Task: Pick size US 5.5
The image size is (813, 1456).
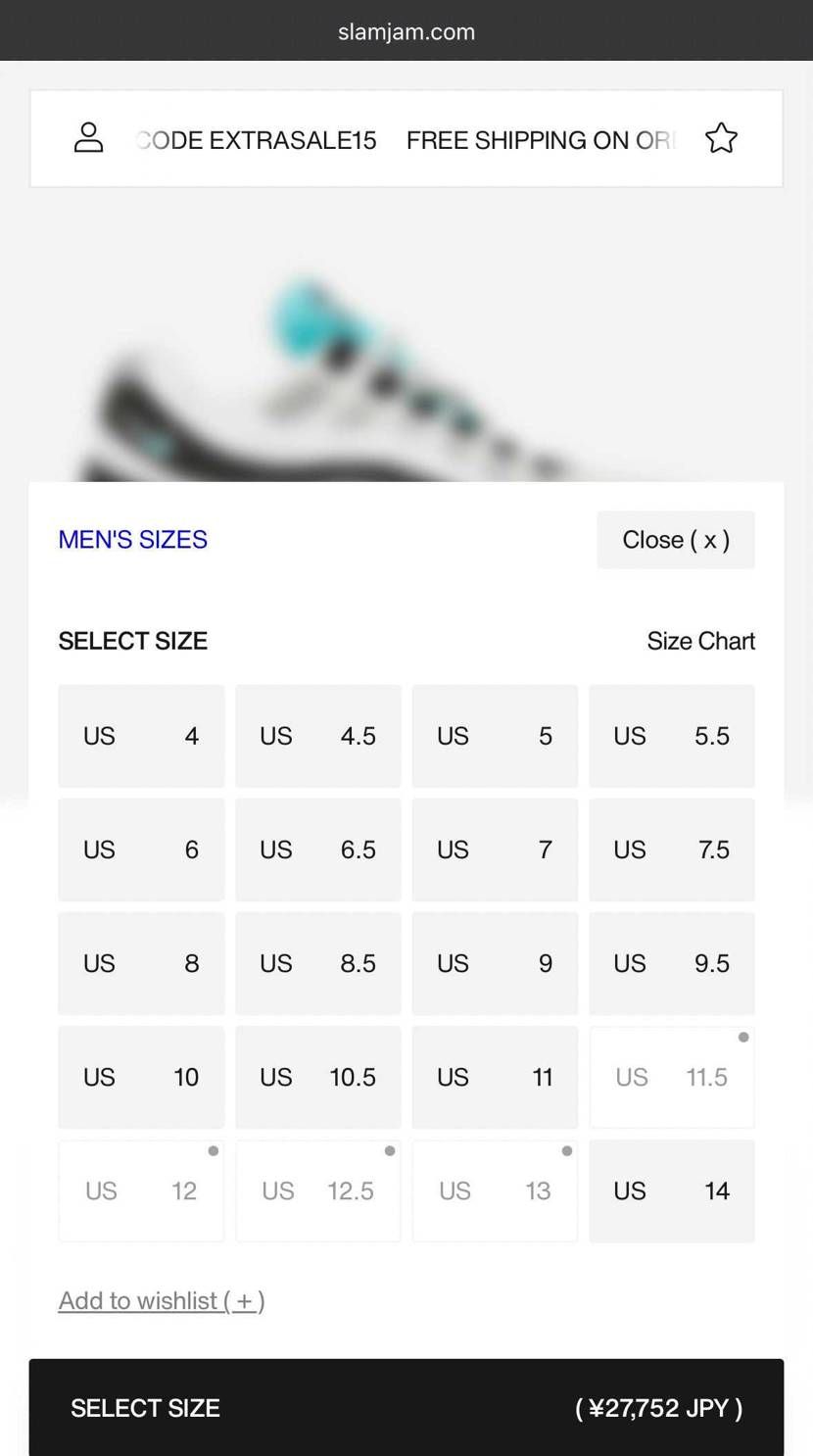Action: pyautogui.click(x=671, y=736)
